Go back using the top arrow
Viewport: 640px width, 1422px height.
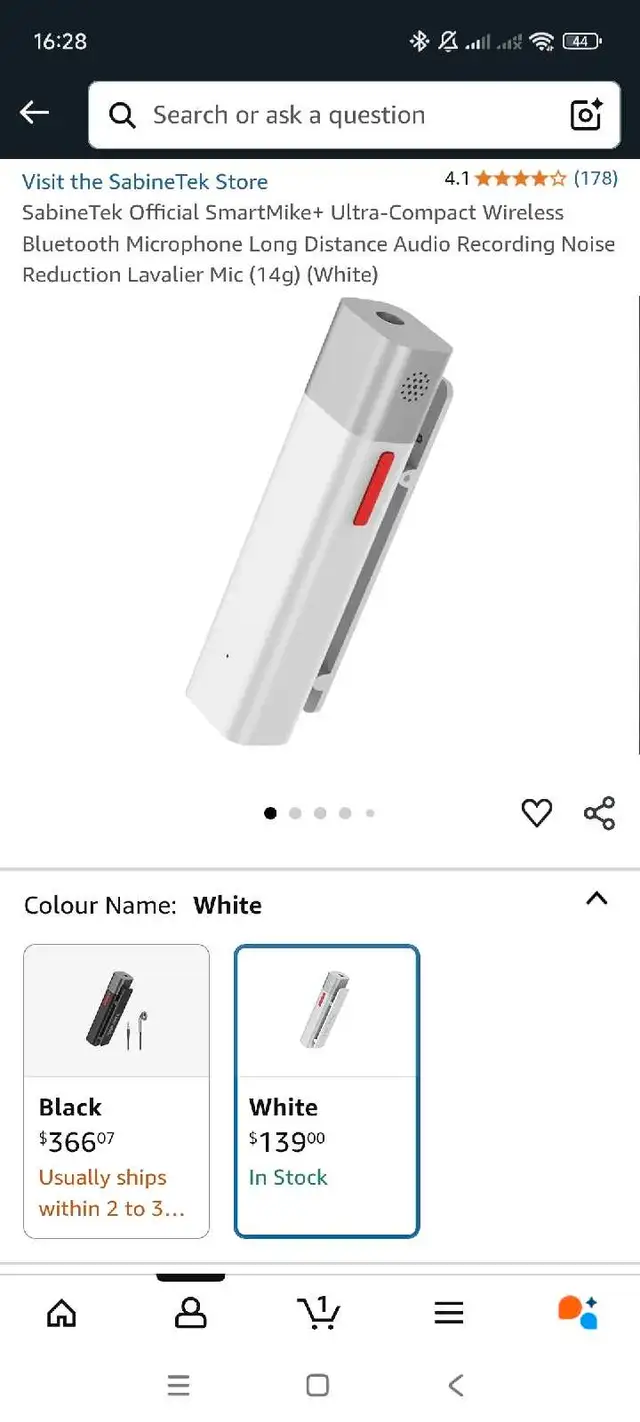(x=35, y=113)
